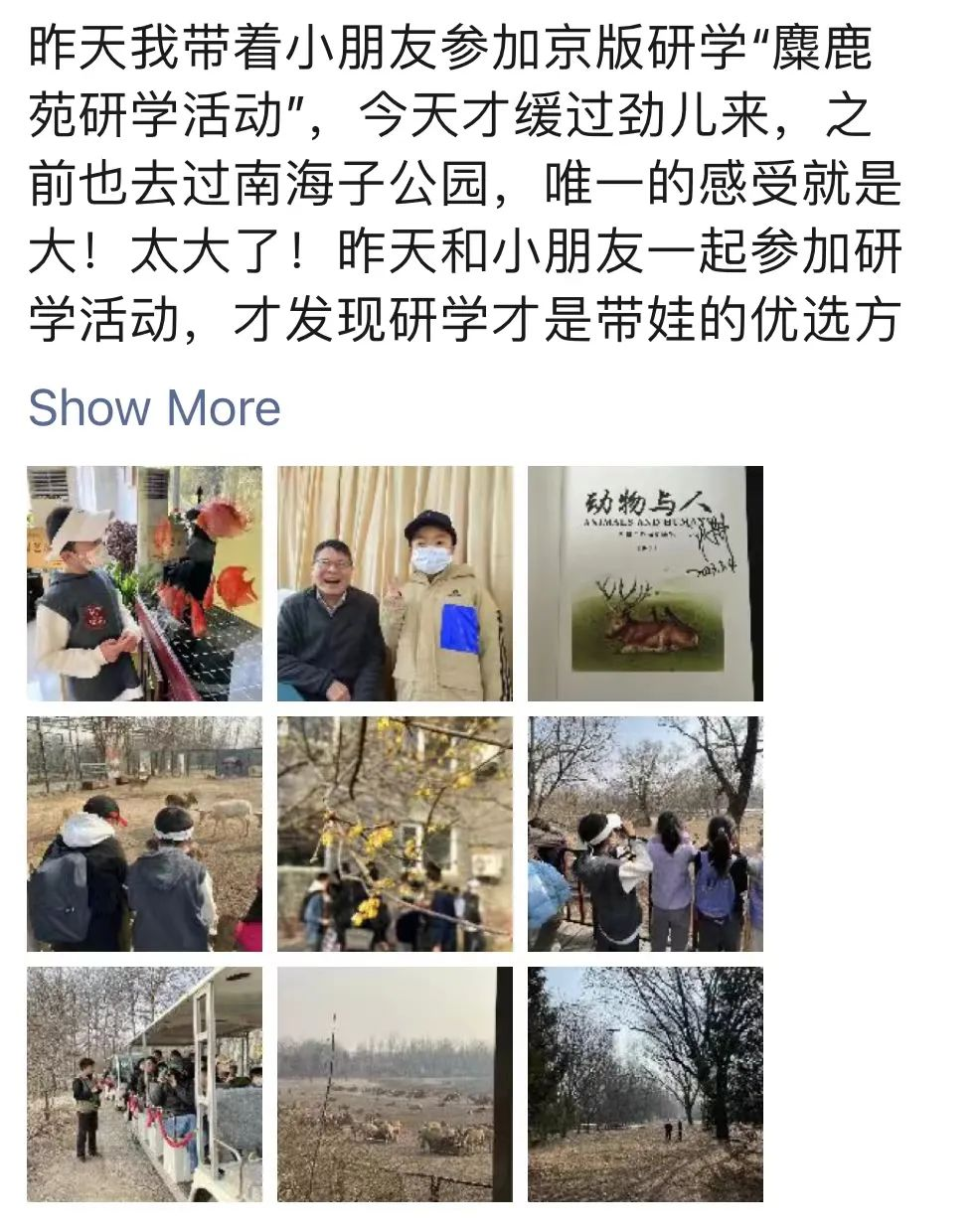This screenshot has height=1232, width=978.
Task: Open the photo of kids with backpacks watching deer
Action: (144, 834)
